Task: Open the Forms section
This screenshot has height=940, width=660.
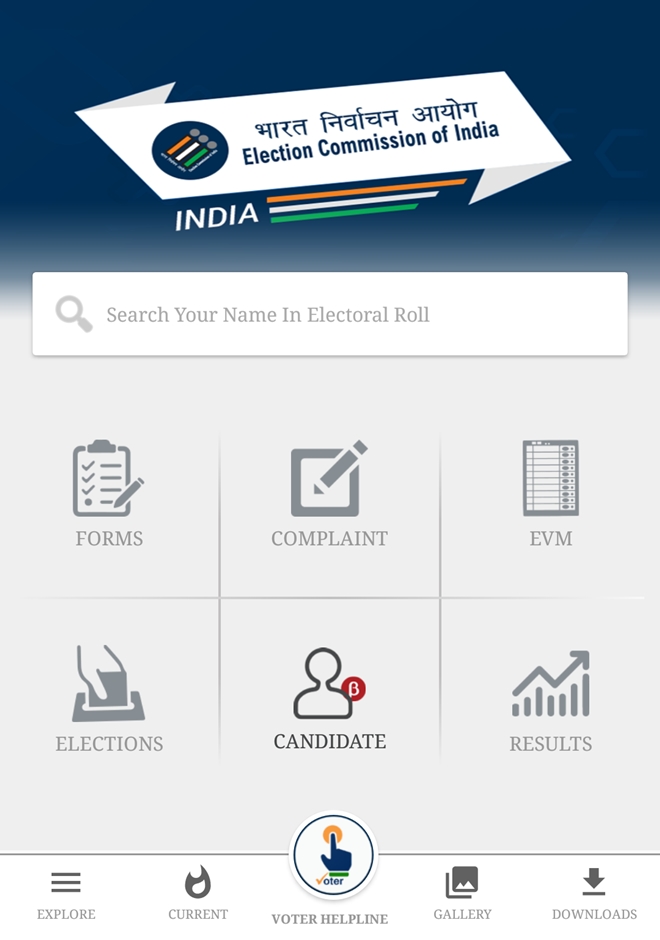Action: pyautogui.click(x=109, y=495)
